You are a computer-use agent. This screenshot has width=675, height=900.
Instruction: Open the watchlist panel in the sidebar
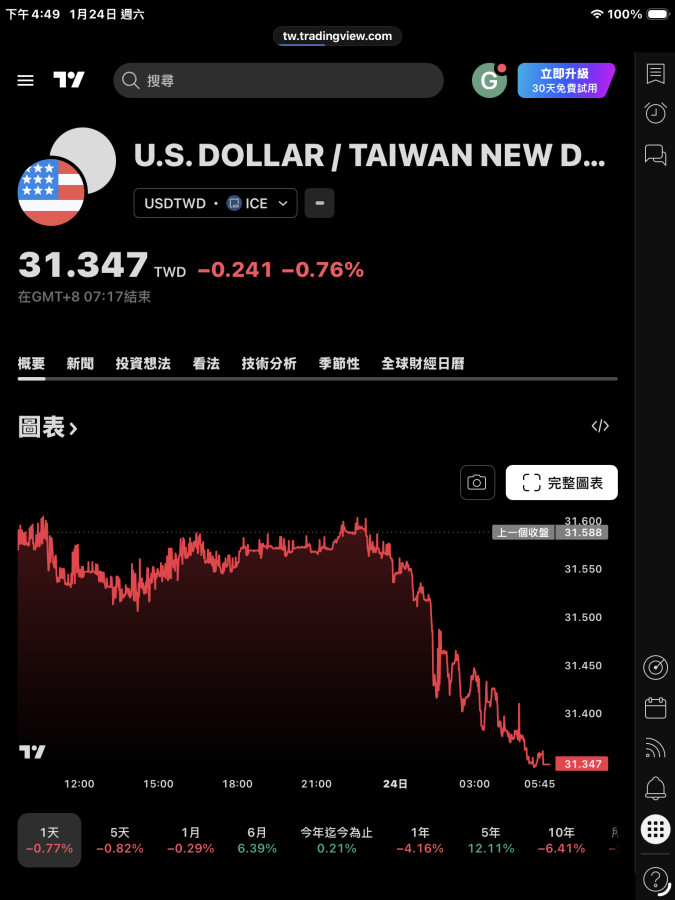(x=655, y=74)
